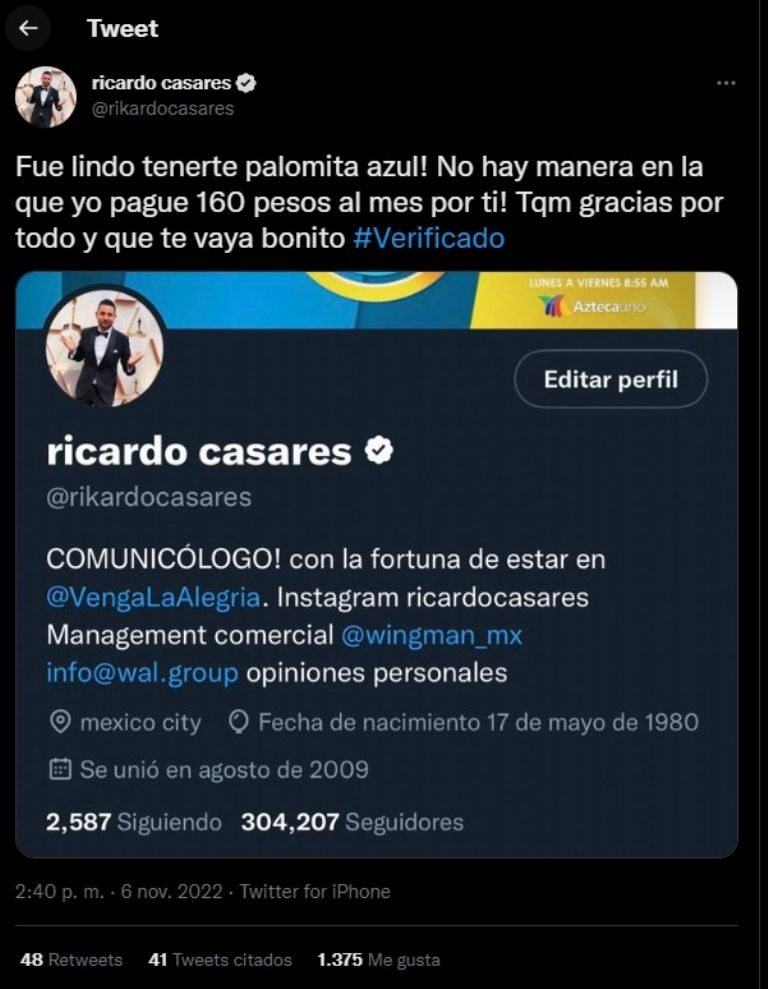
Task: See who liked under 1.375 Me gusta
Action: [x=378, y=959]
